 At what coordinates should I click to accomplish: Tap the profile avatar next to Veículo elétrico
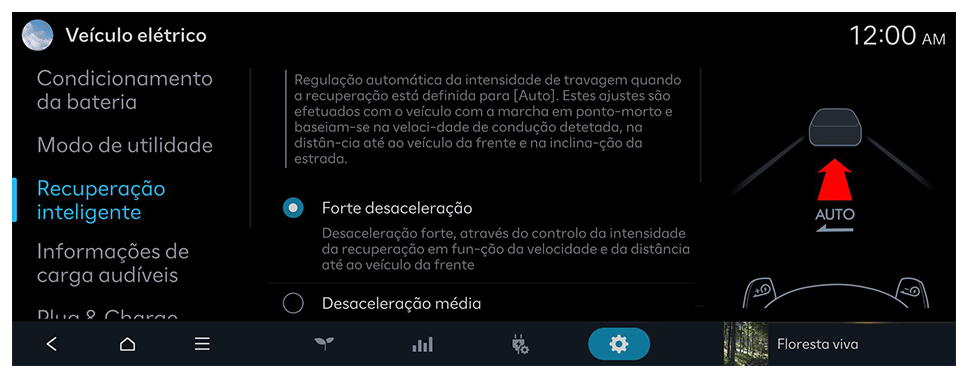pyautogui.click(x=37, y=35)
